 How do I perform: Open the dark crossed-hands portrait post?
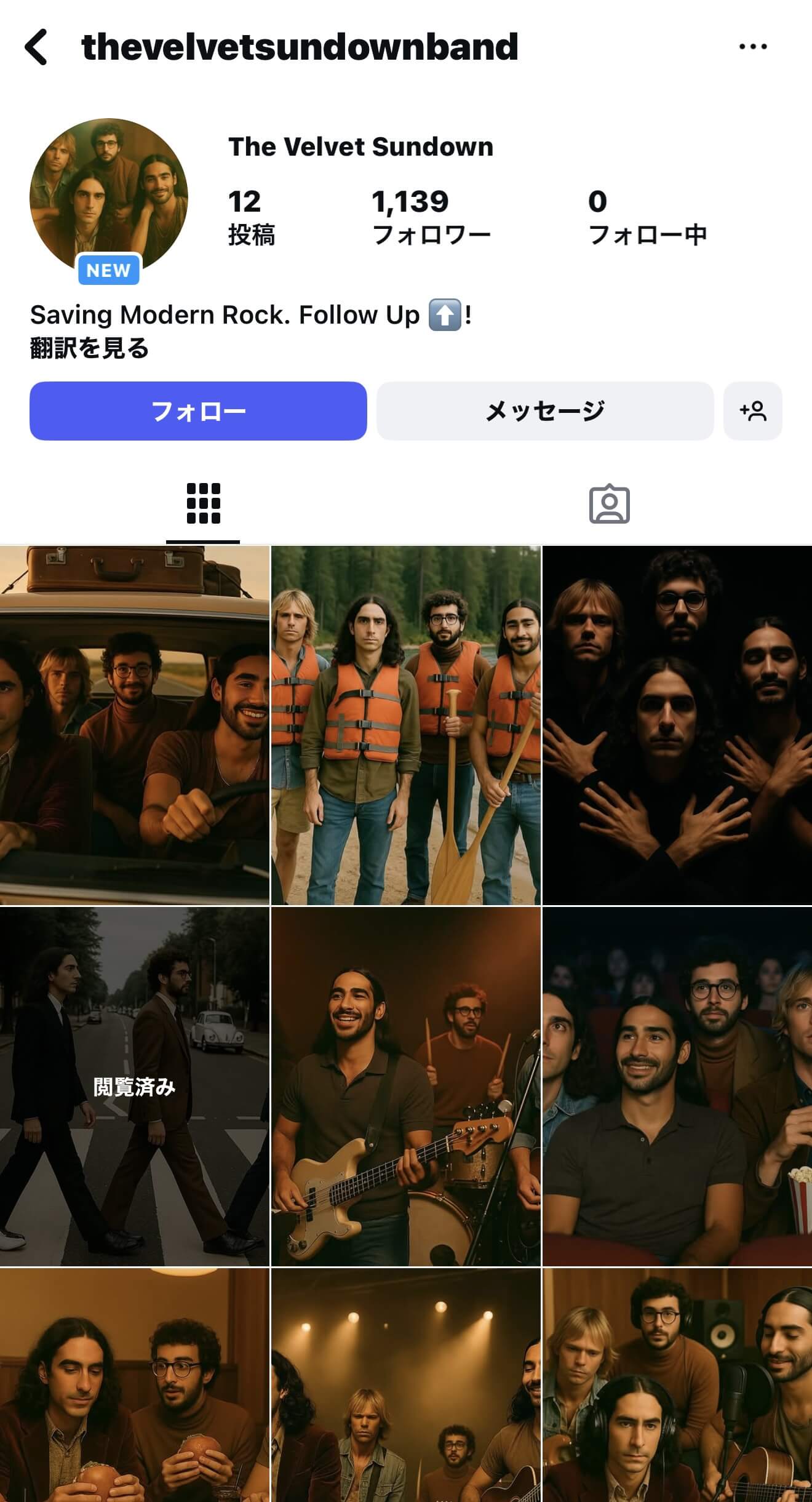pos(677,725)
